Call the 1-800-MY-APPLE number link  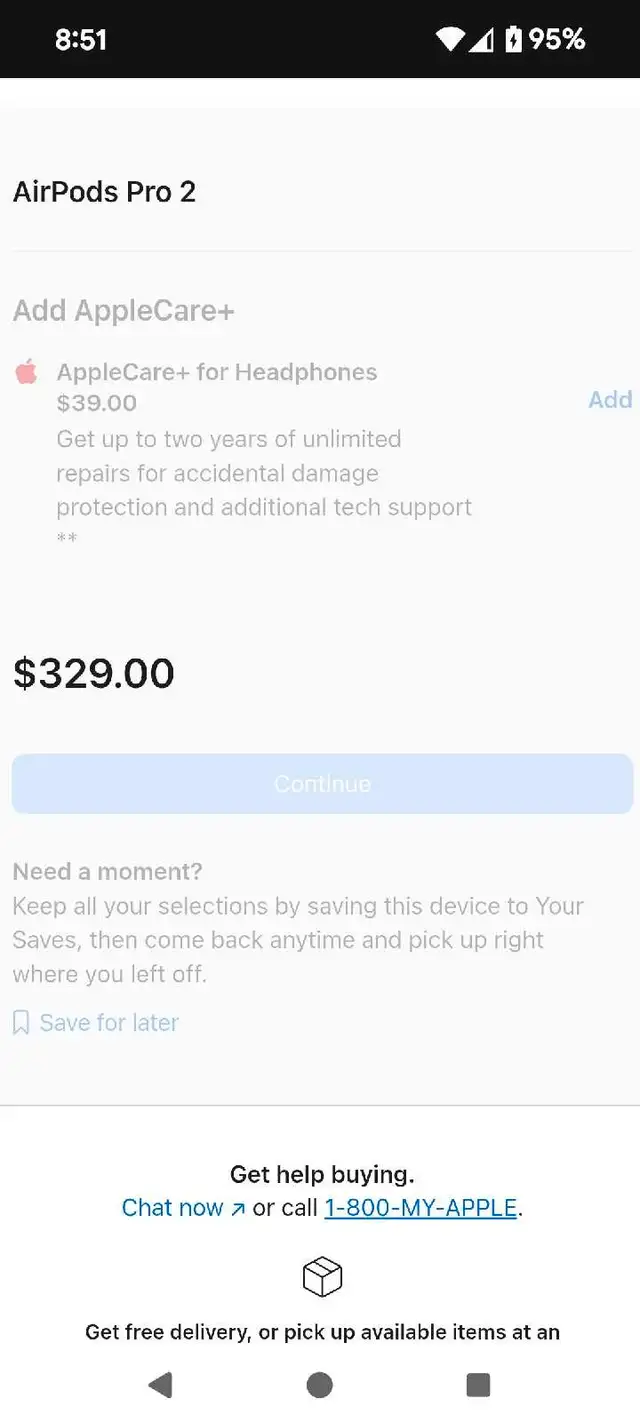point(421,1208)
